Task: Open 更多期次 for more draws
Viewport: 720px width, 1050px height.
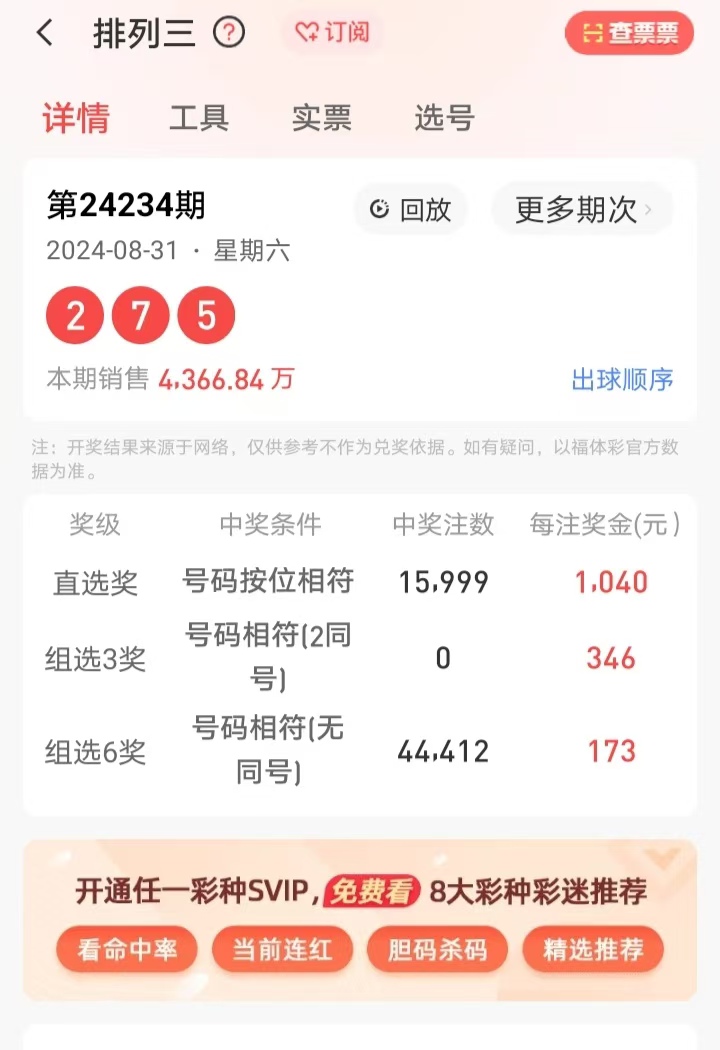Action: [582, 209]
